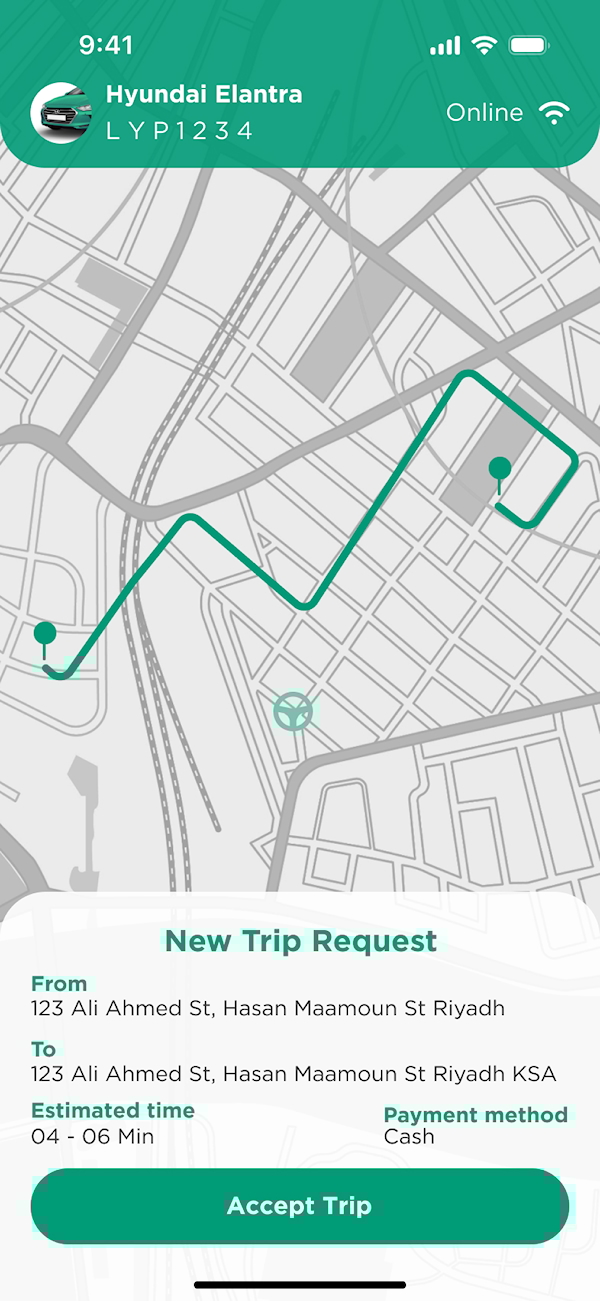Tap the destination pin on the map
The image size is (600, 1301).
pos(500,468)
